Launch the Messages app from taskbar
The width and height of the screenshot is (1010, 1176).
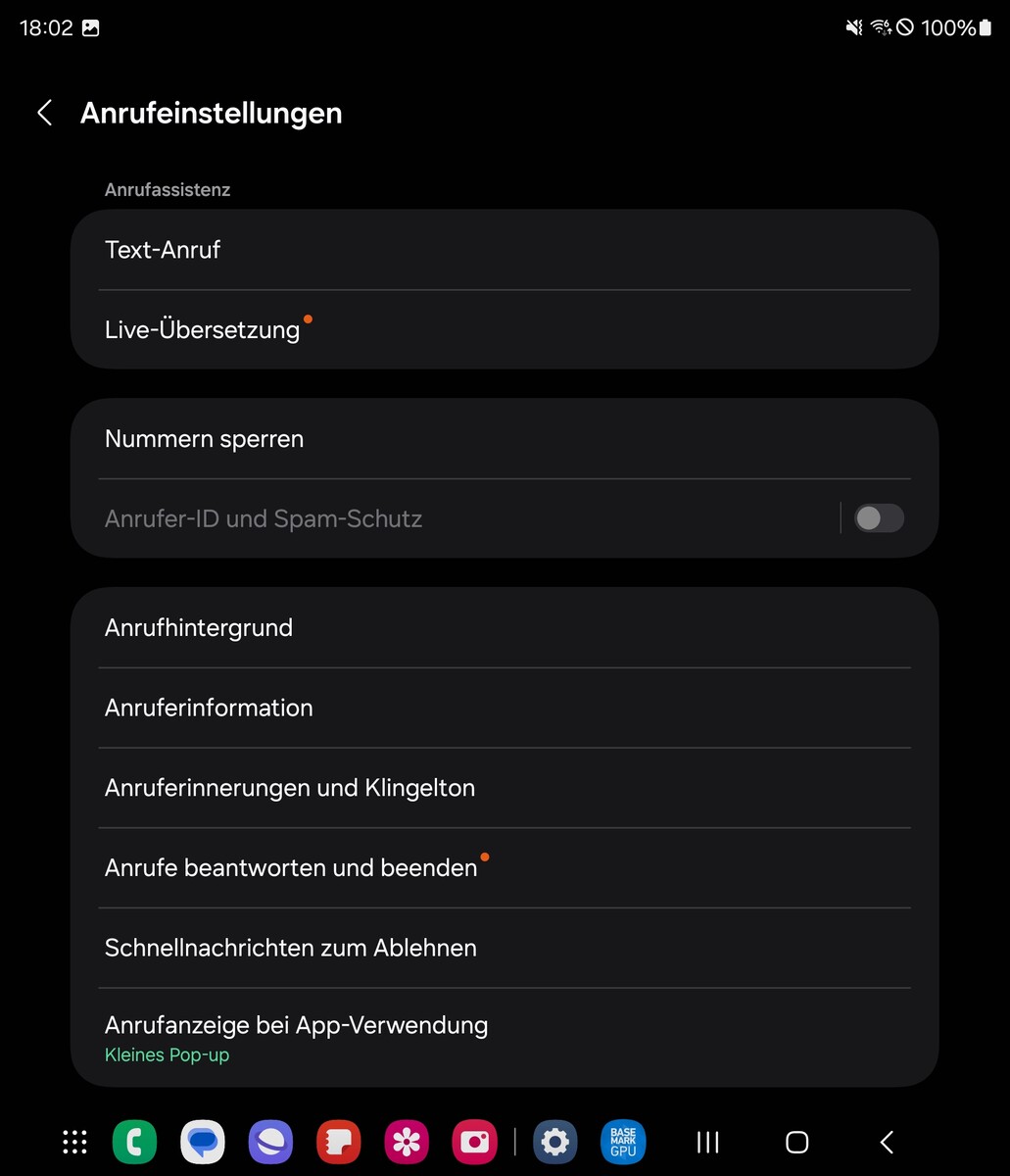[x=203, y=1142]
